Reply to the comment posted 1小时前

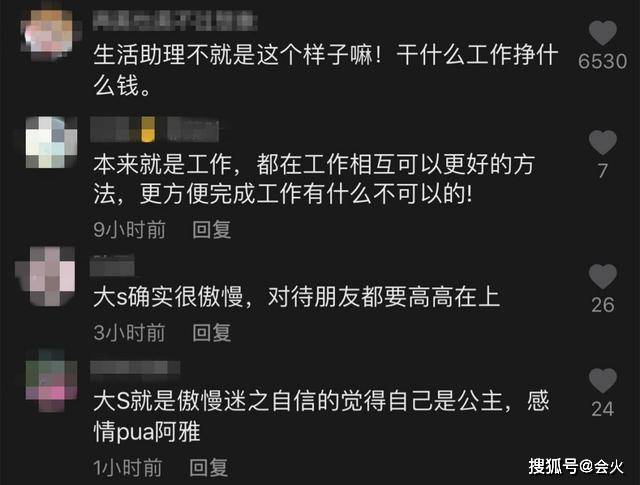point(211,467)
